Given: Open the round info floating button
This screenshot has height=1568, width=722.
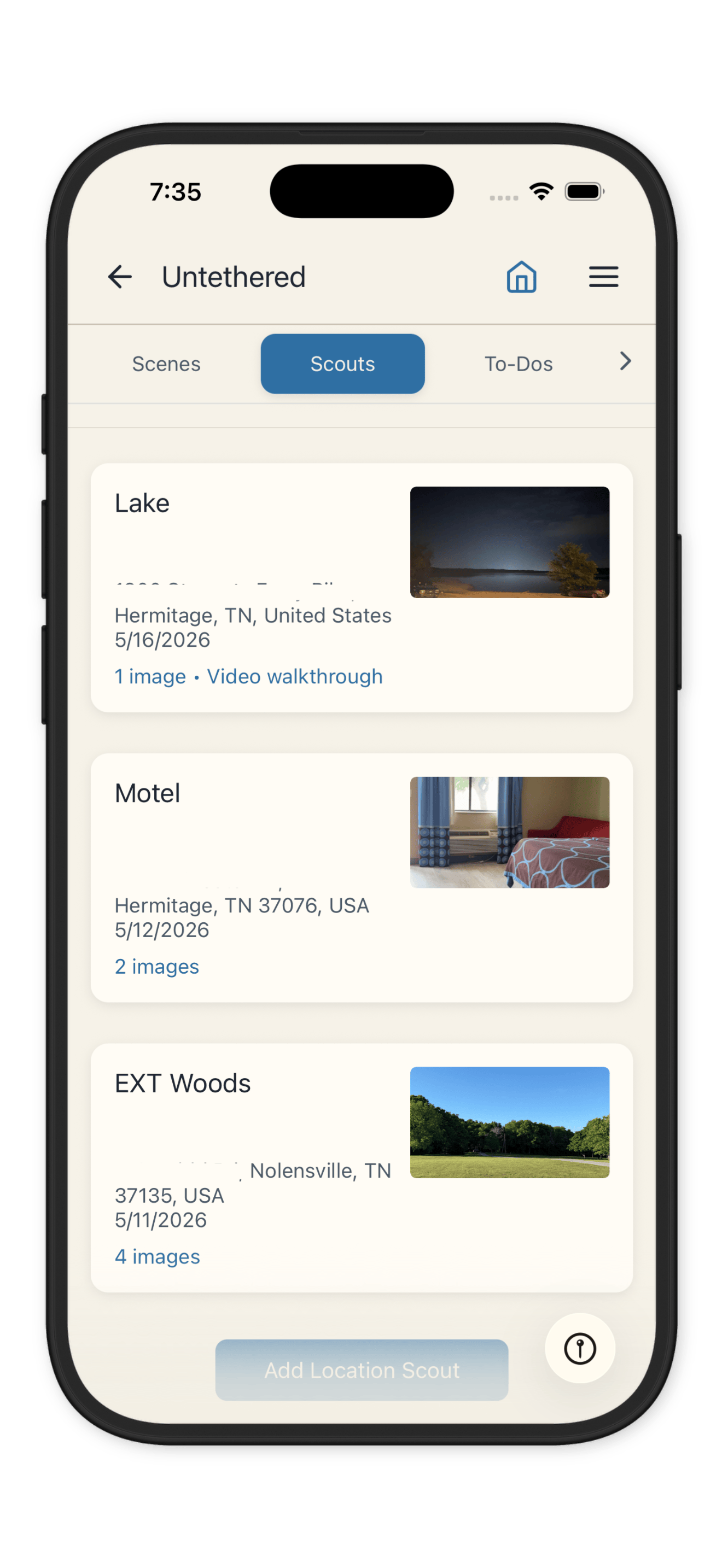Looking at the screenshot, I should coord(579,1348).
